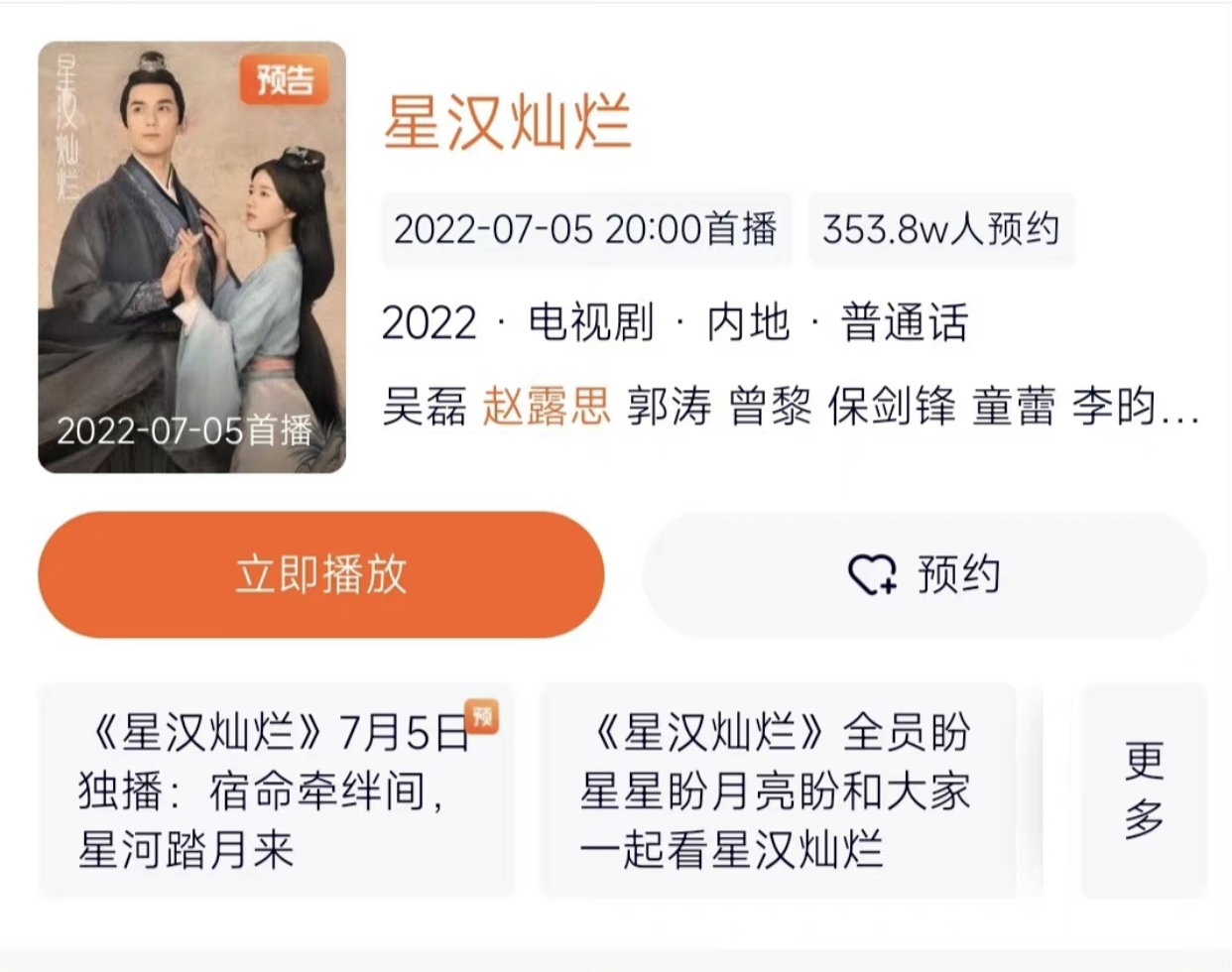
Task: Tap the 立即播放 button
Action: tap(320, 574)
